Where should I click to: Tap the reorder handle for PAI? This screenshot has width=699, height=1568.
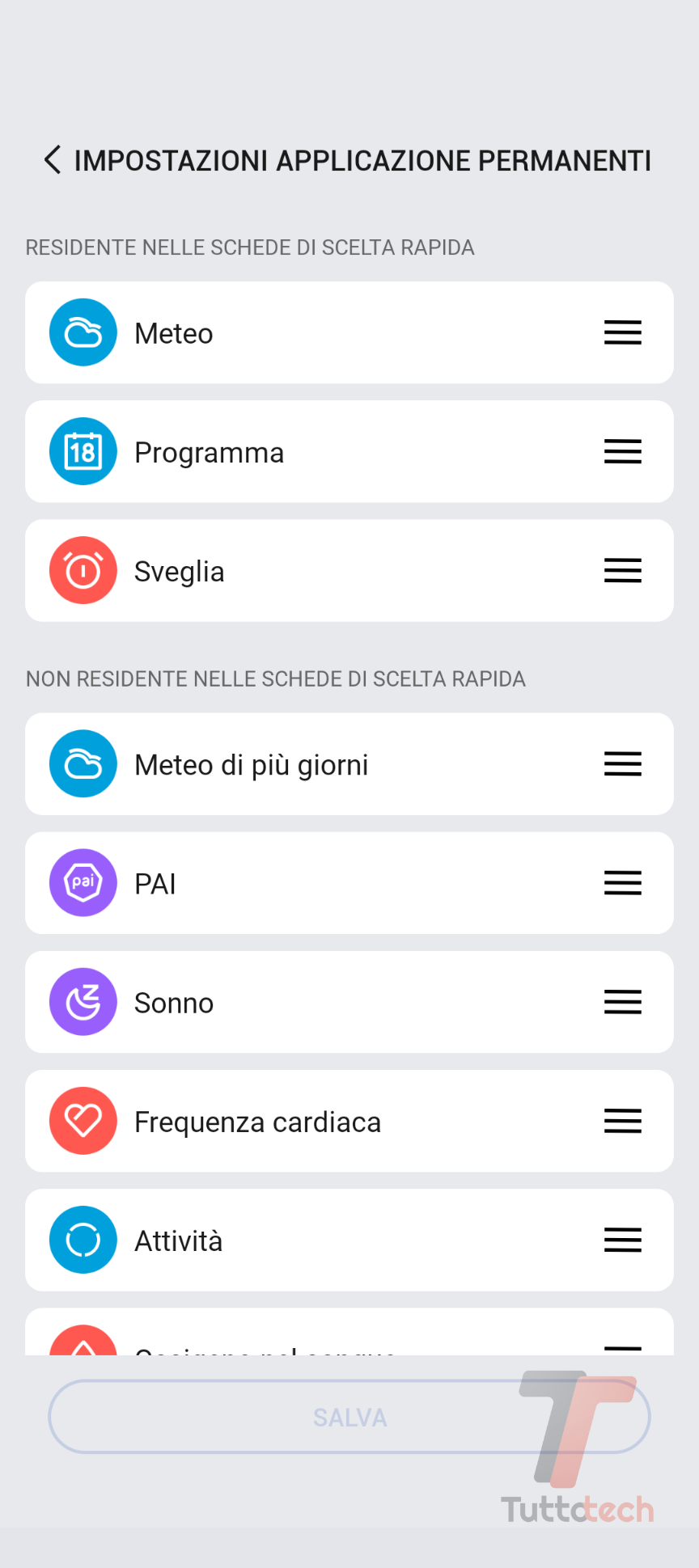pos(622,883)
